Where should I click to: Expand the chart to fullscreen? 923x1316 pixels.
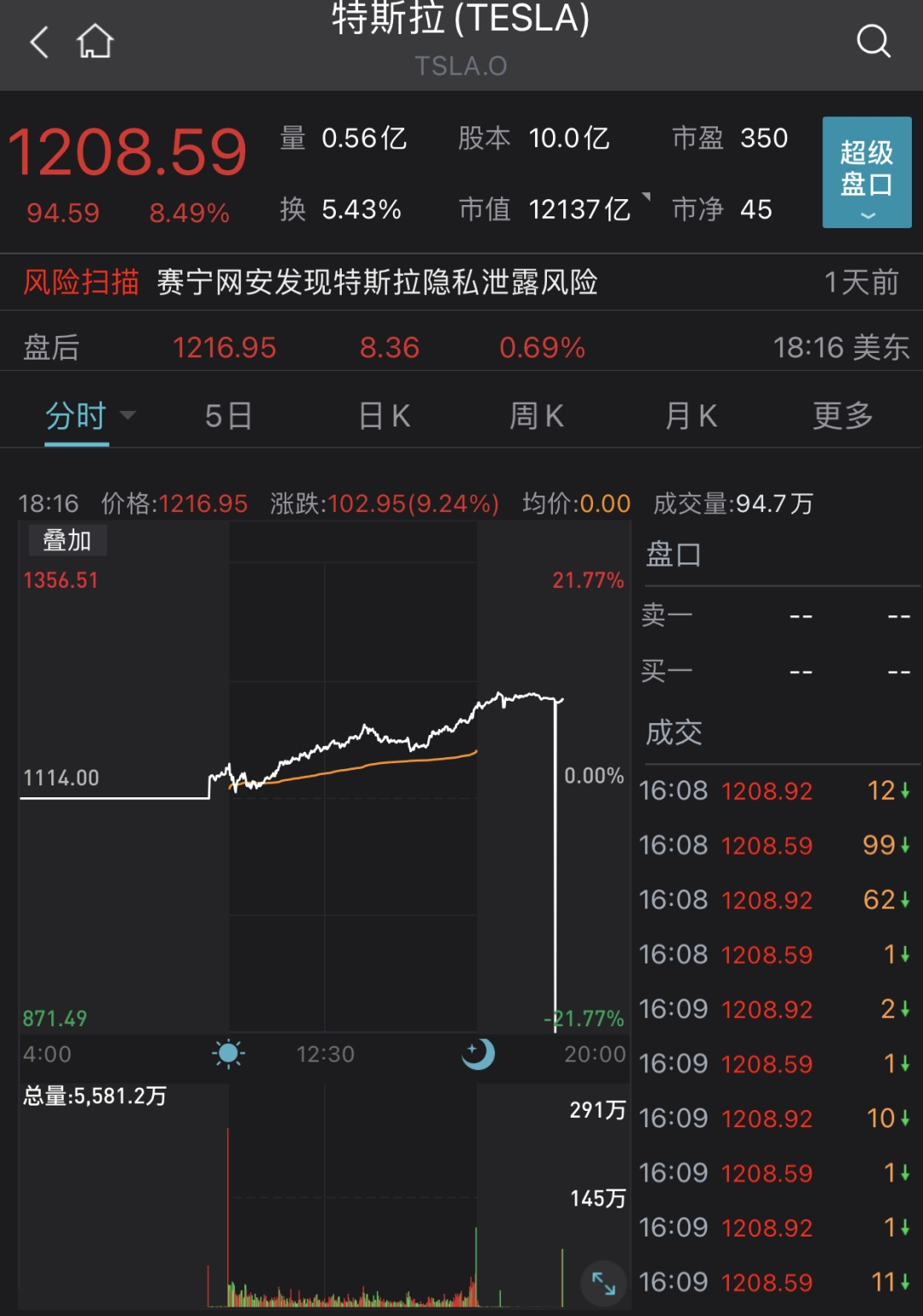tap(603, 1283)
